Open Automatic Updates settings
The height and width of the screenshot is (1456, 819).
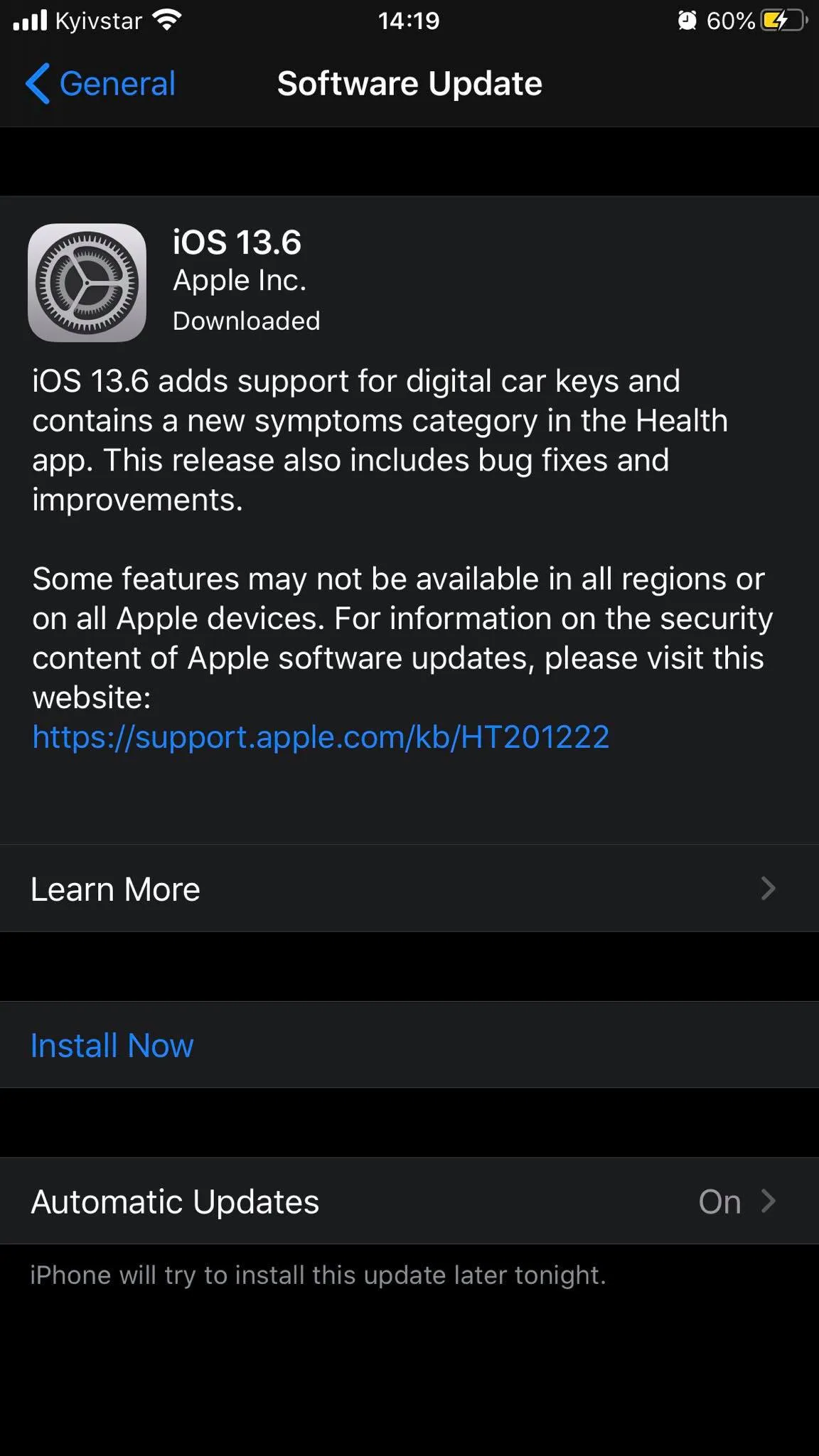[x=409, y=1201]
